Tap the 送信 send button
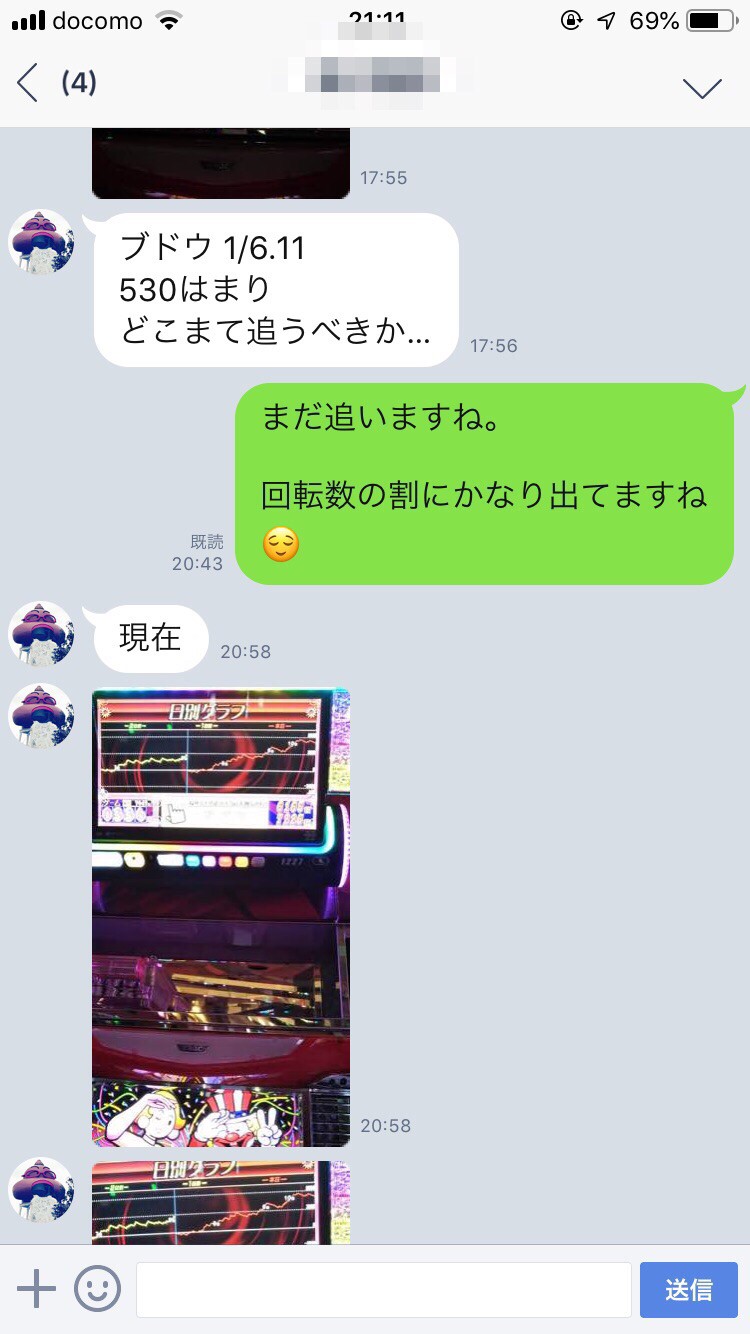Image resolution: width=750 pixels, height=1334 pixels. pyautogui.click(x=688, y=1290)
